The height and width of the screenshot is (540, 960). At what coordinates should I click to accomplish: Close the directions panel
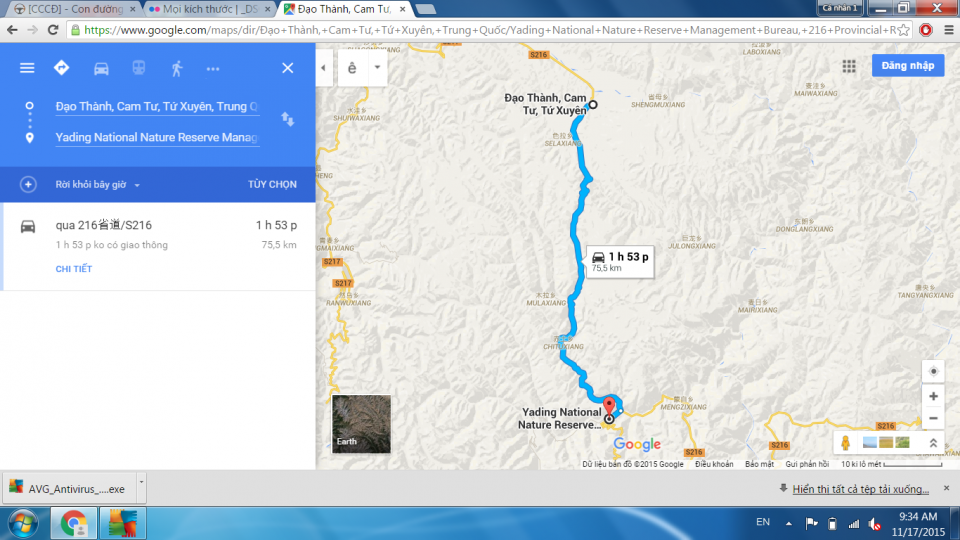point(287,68)
